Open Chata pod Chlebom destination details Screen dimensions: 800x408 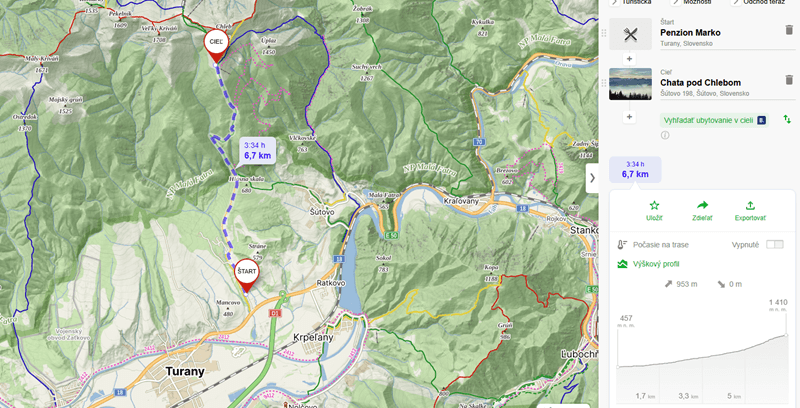[x=700, y=86]
